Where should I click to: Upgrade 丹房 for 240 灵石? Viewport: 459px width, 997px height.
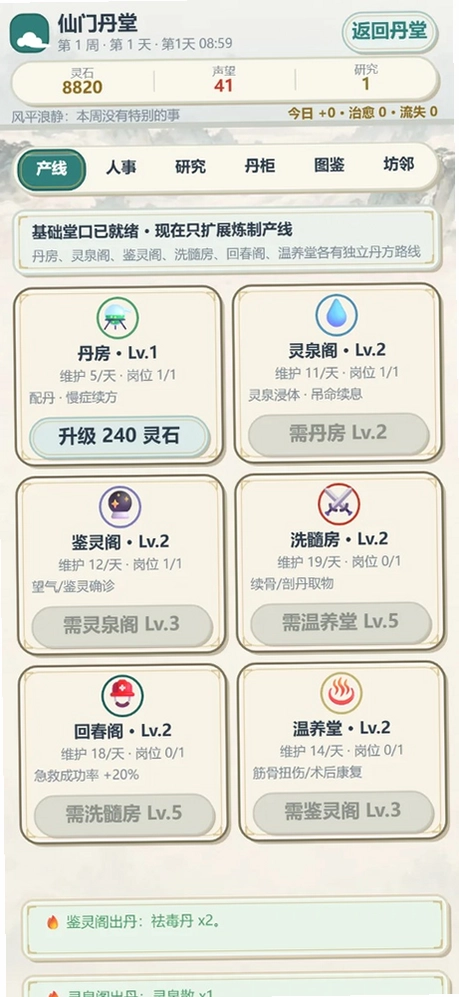pyautogui.click(x=120, y=437)
